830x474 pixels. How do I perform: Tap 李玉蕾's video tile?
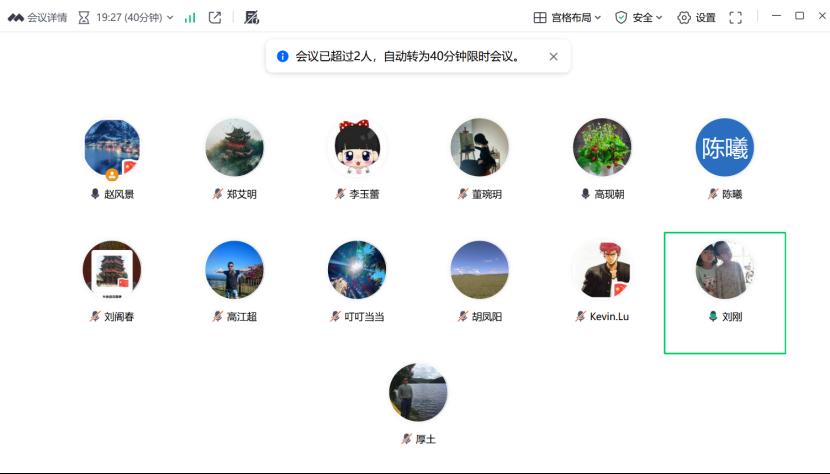click(357, 148)
